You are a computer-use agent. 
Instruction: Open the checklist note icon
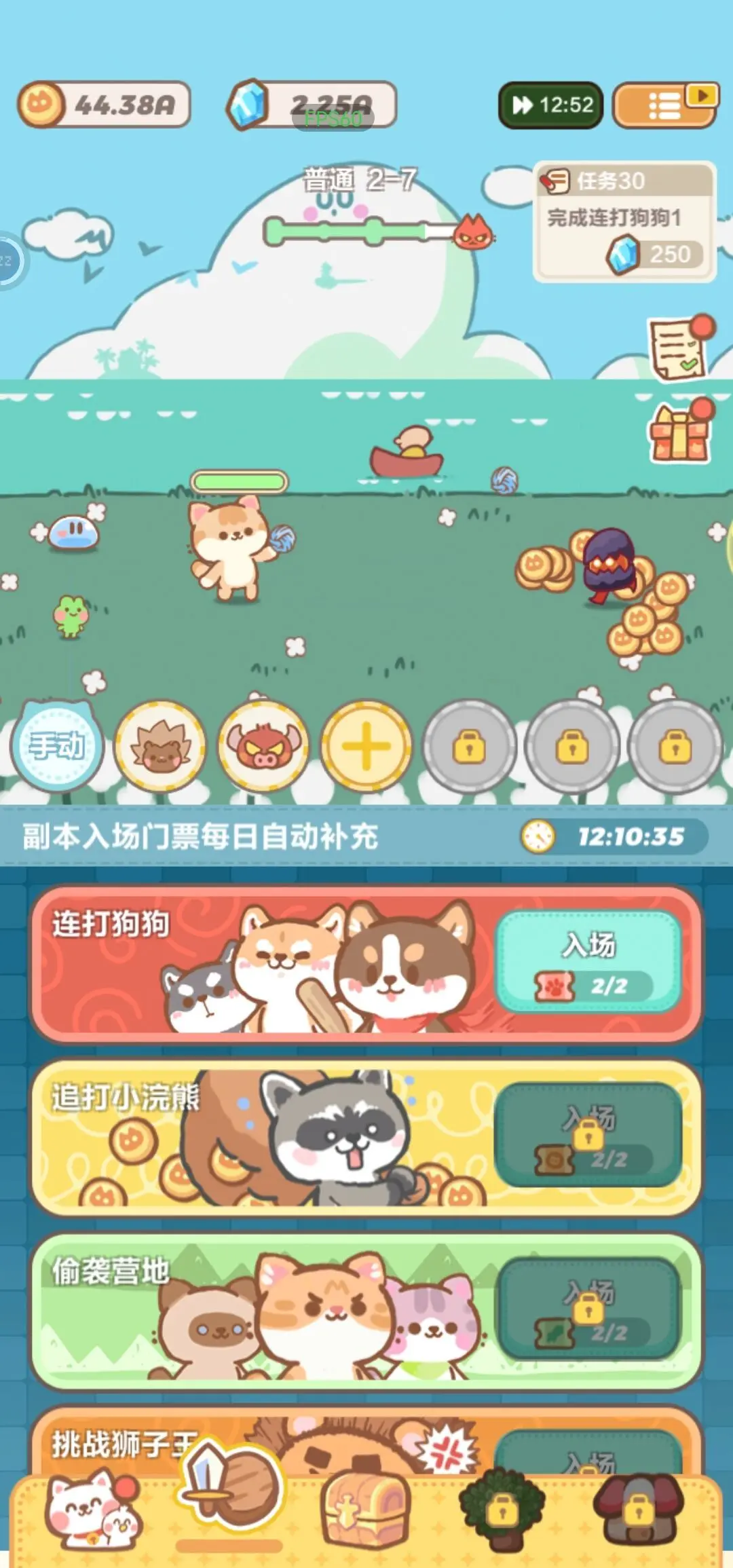[679, 348]
